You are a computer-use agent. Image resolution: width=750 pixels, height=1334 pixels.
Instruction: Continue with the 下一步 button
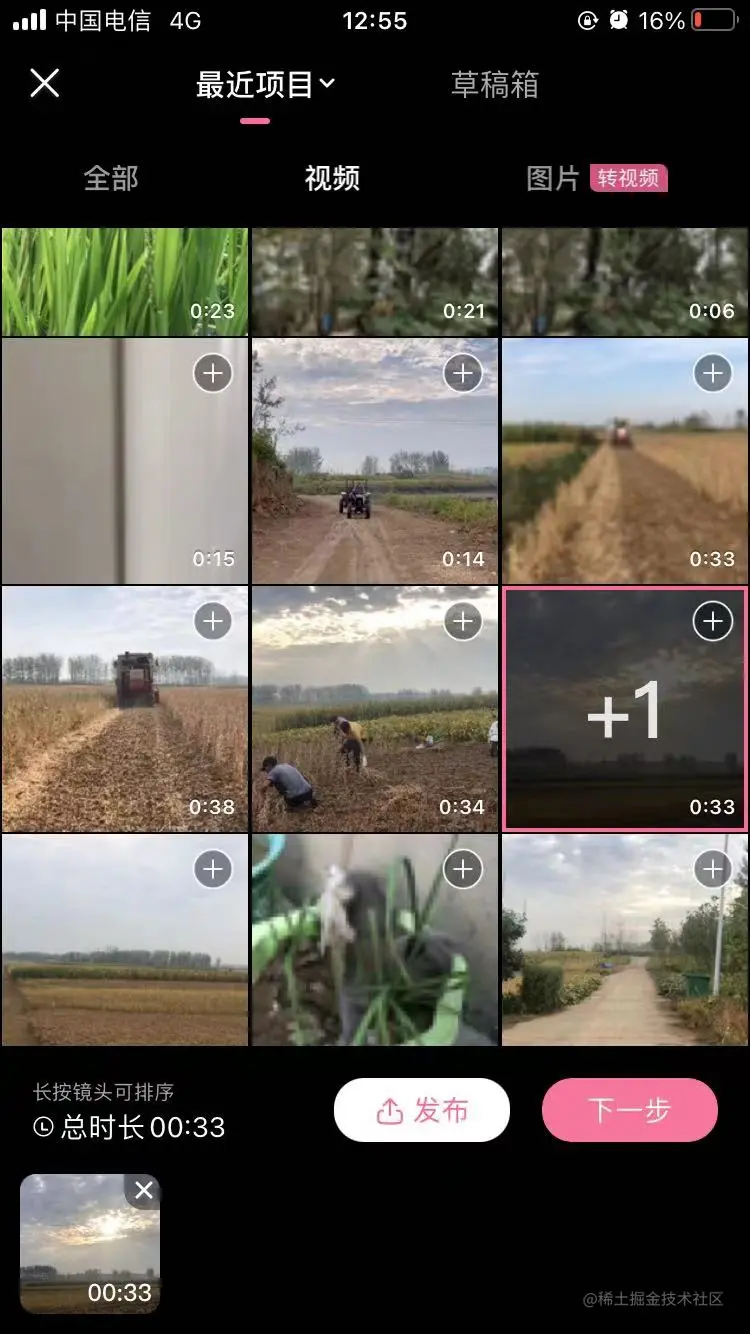click(629, 1110)
